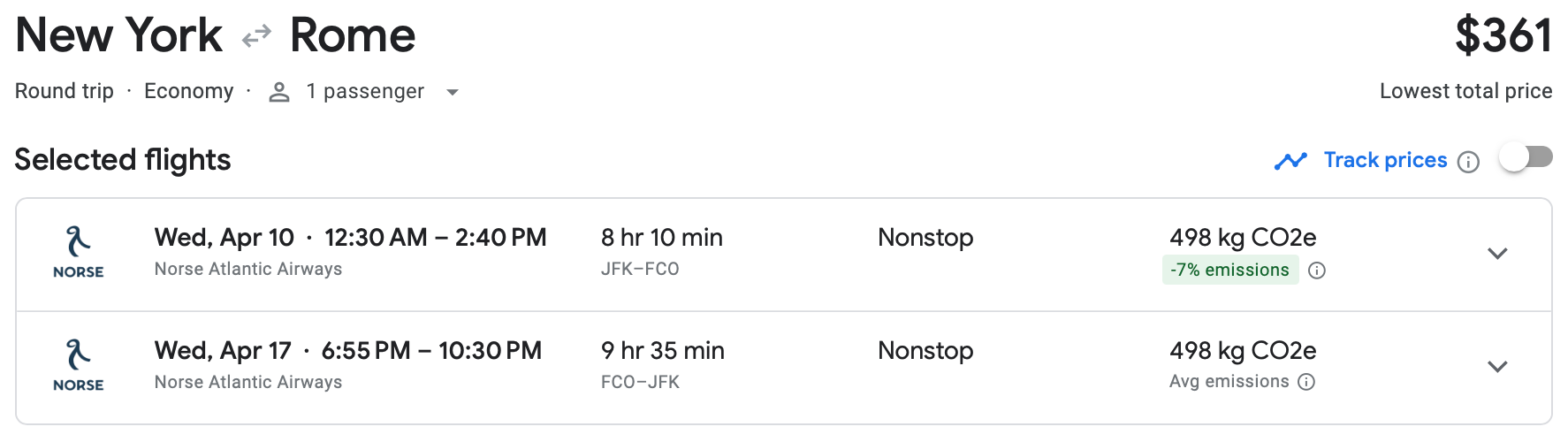Open info for Avg emissions
Viewport: 1568px width, 442px height.
coord(1306,382)
